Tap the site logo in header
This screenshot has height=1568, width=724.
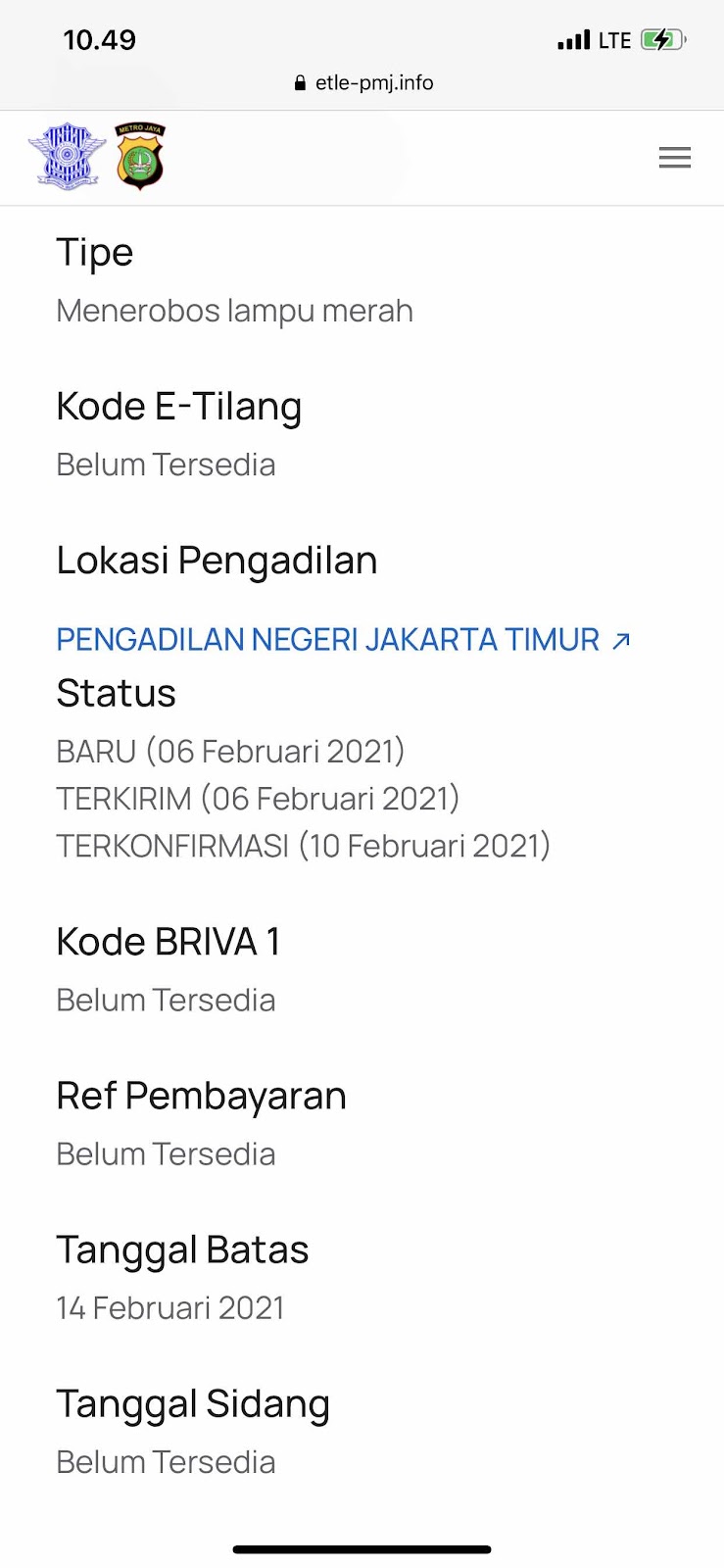coord(97,157)
